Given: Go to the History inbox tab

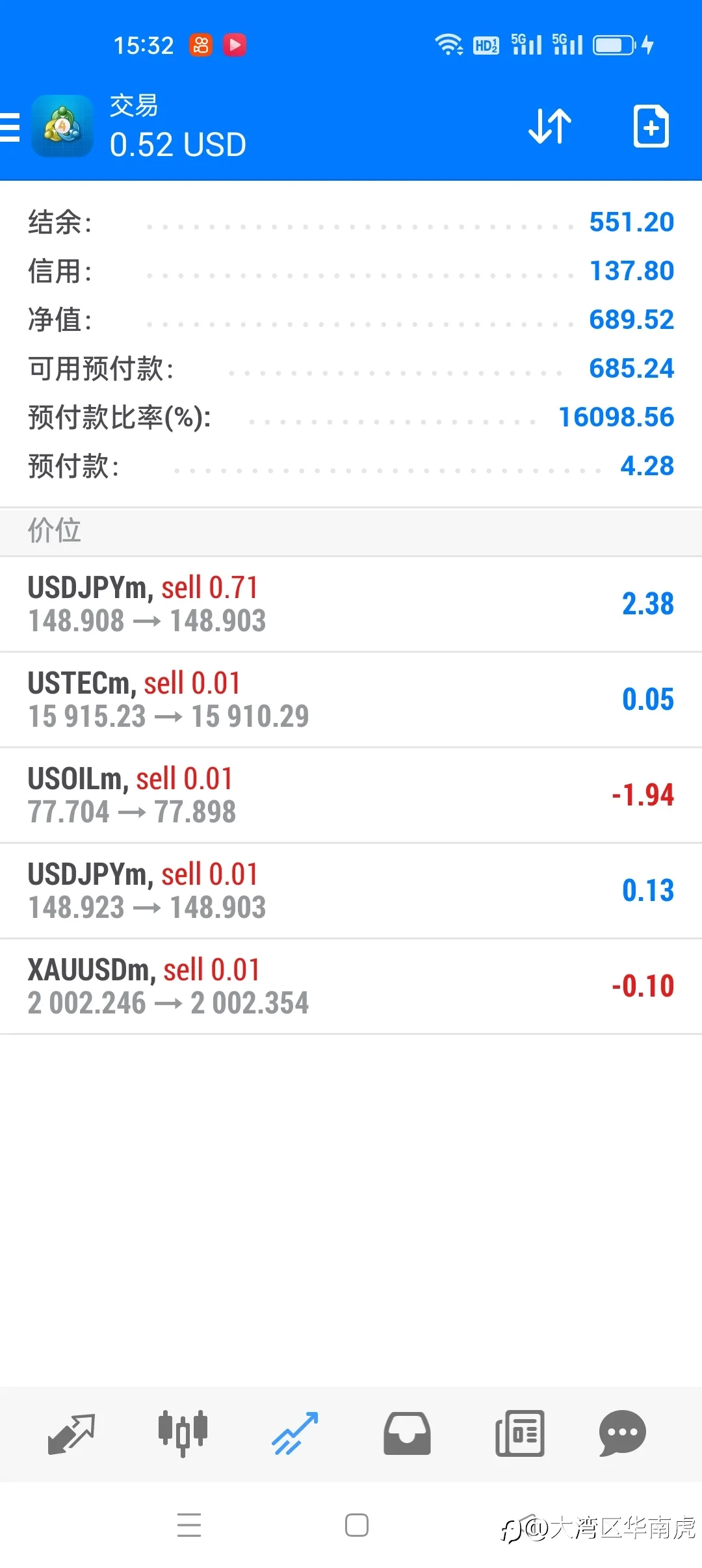Looking at the screenshot, I should [x=407, y=1433].
